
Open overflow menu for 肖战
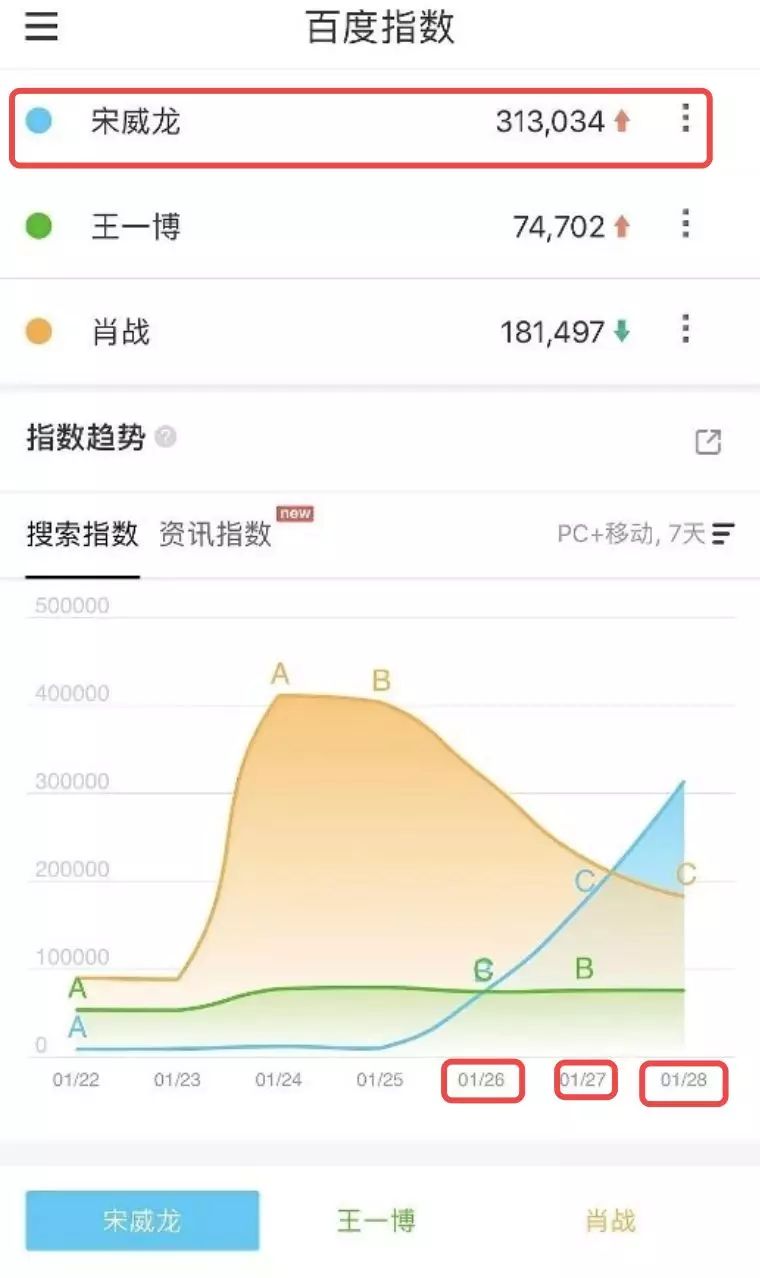[685, 329]
